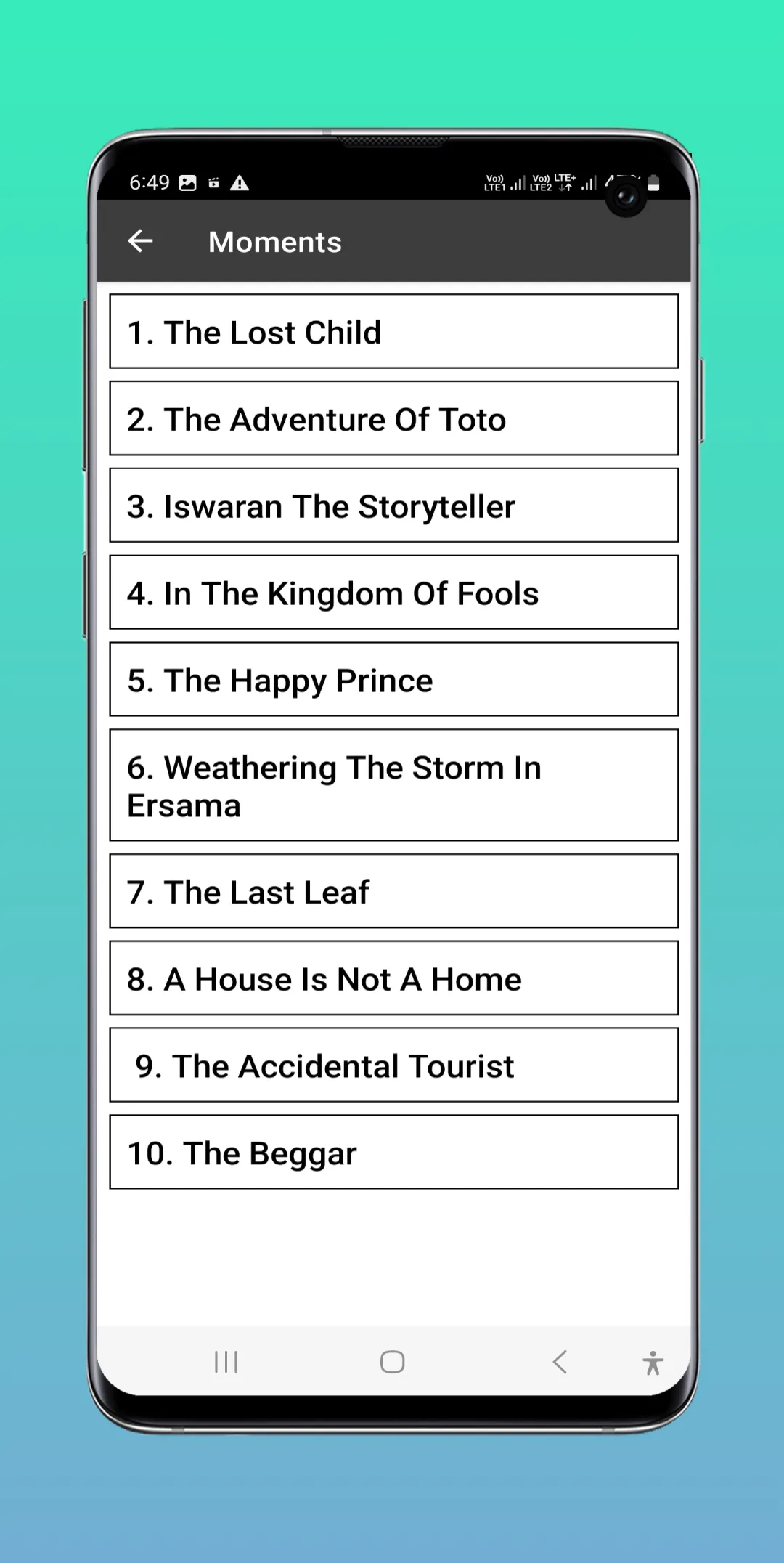
Task: Select The Accidental Tourist chapter
Action: pos(393,1065)
